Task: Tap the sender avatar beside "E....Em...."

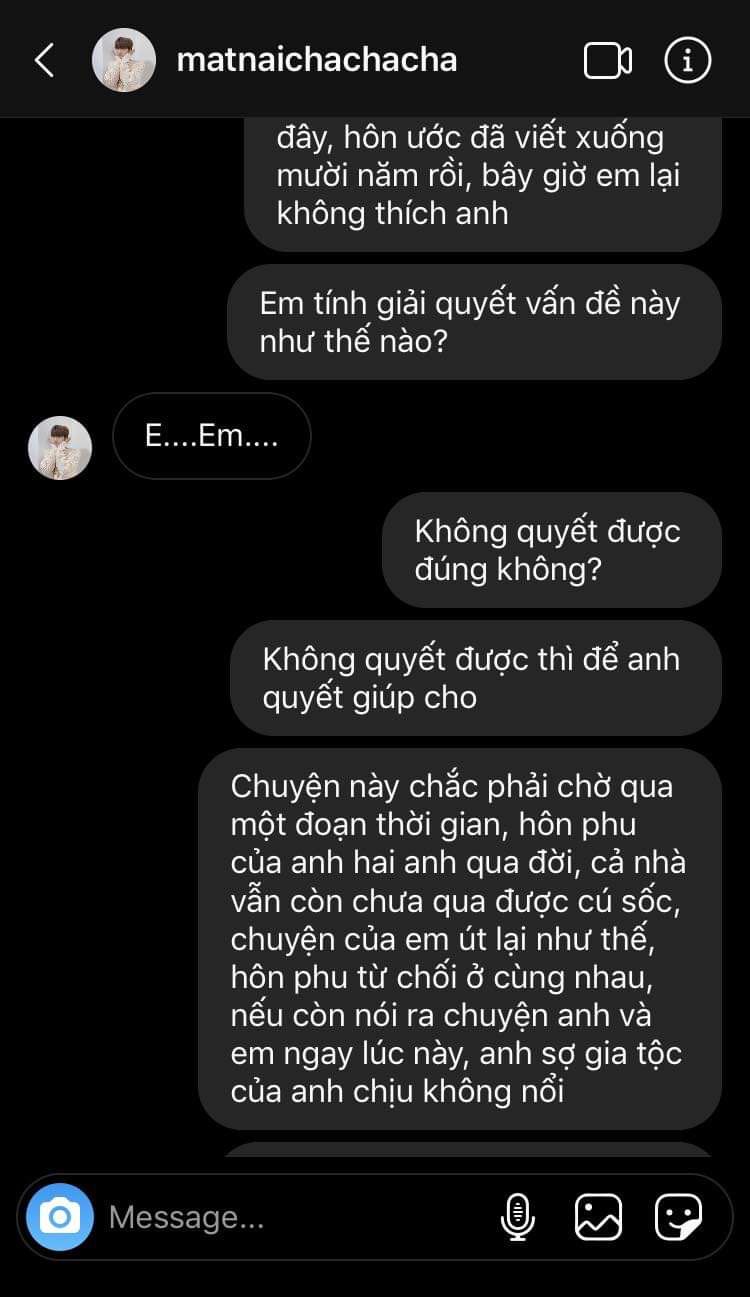Action: pos(60,447)
